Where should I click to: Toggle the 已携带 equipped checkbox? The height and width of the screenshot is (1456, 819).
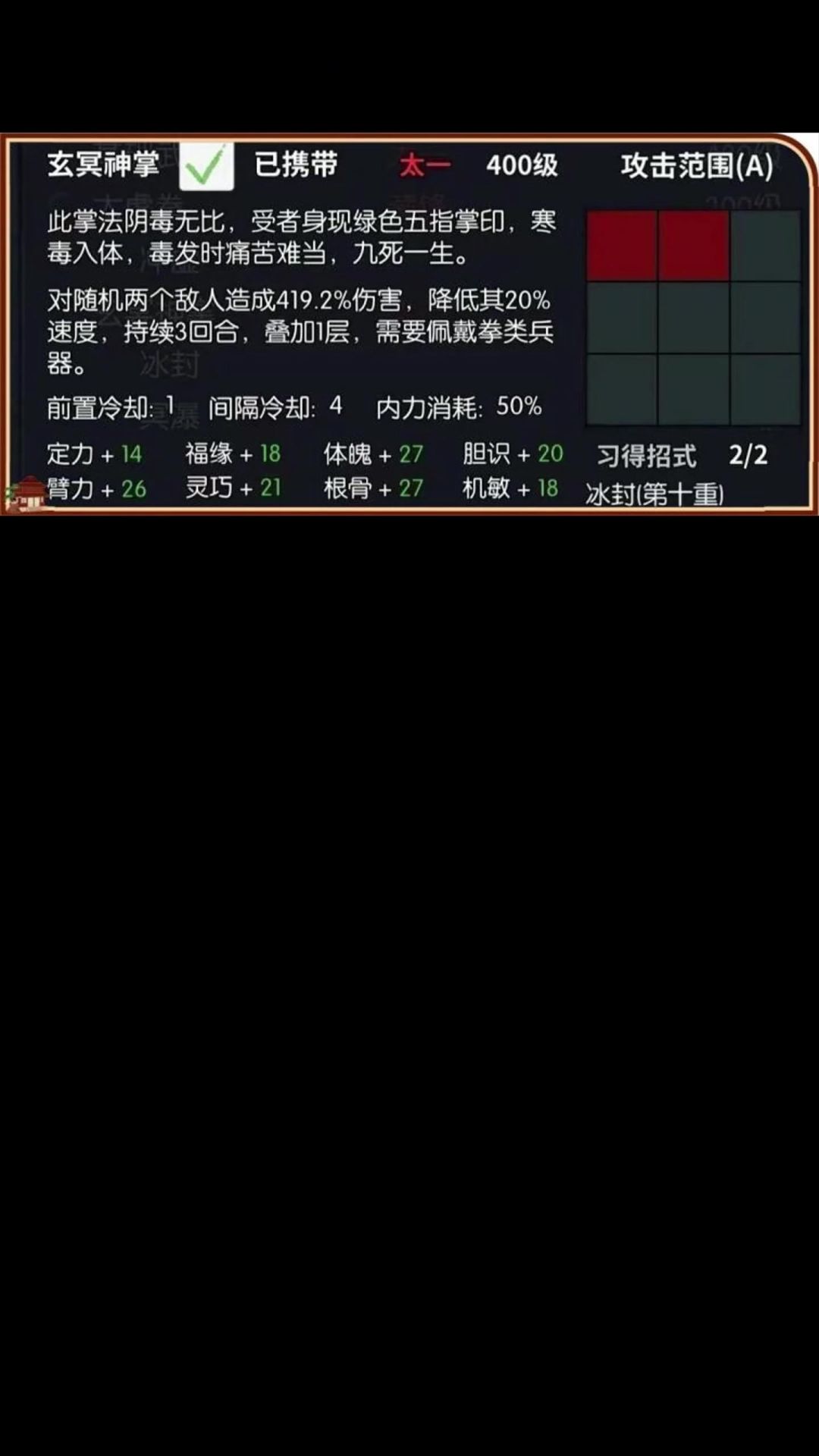coord(206,166)
